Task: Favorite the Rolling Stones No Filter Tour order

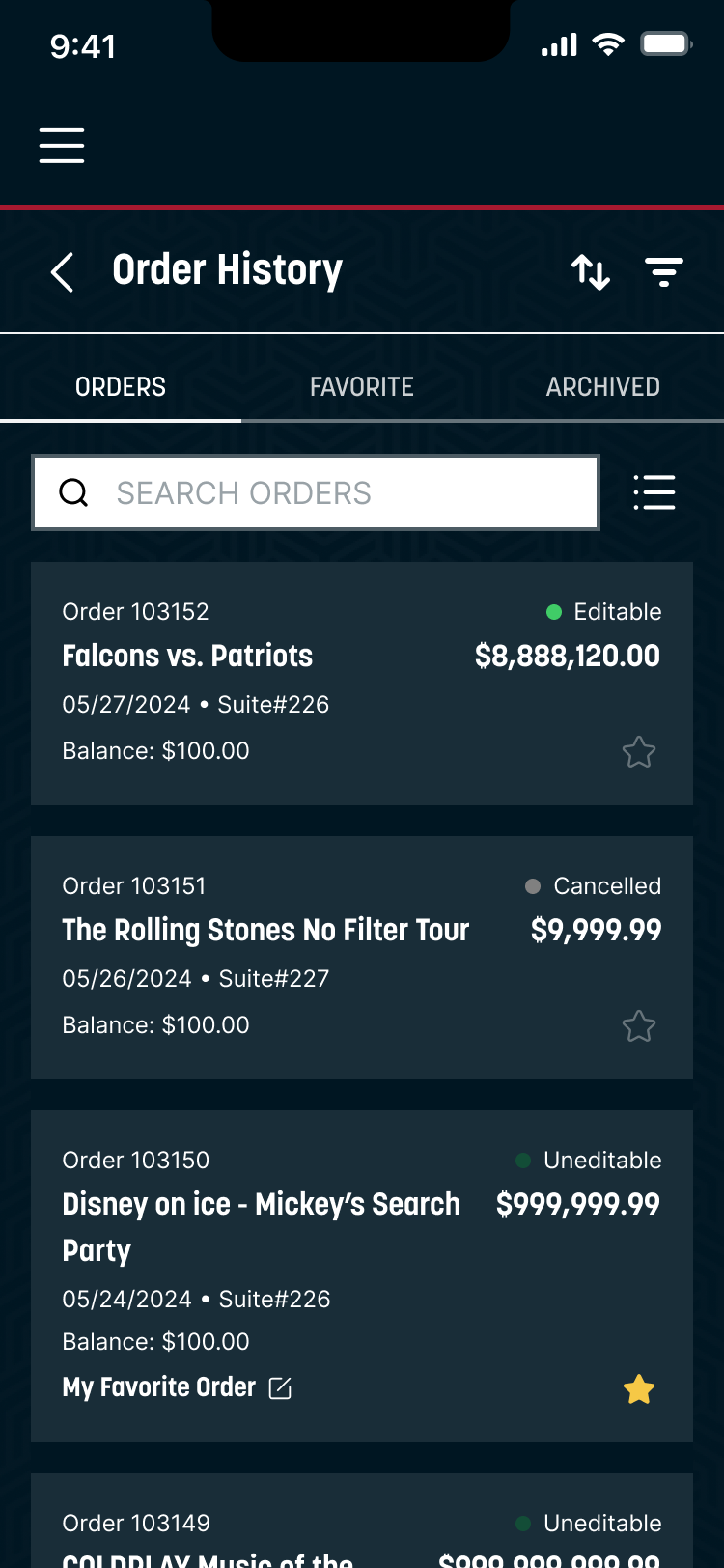Action: pos(638,1026)
